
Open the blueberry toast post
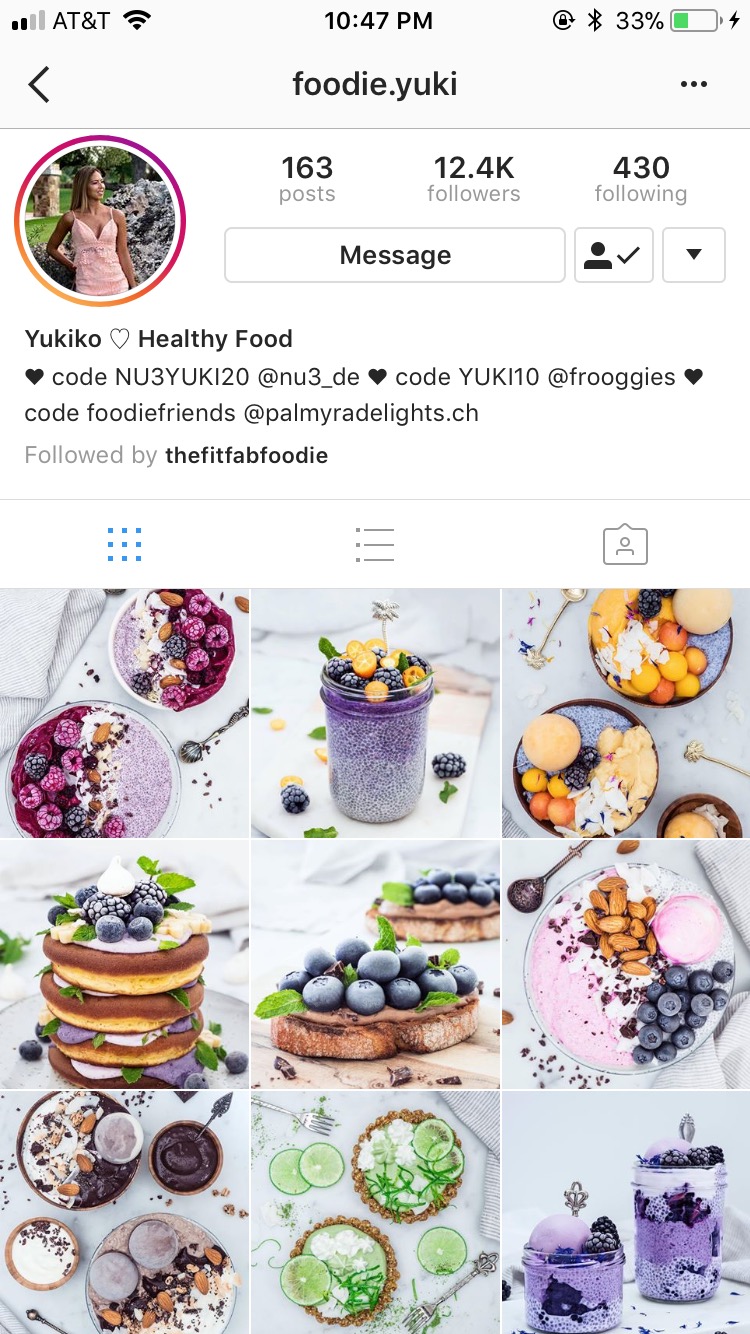(375, 964)
